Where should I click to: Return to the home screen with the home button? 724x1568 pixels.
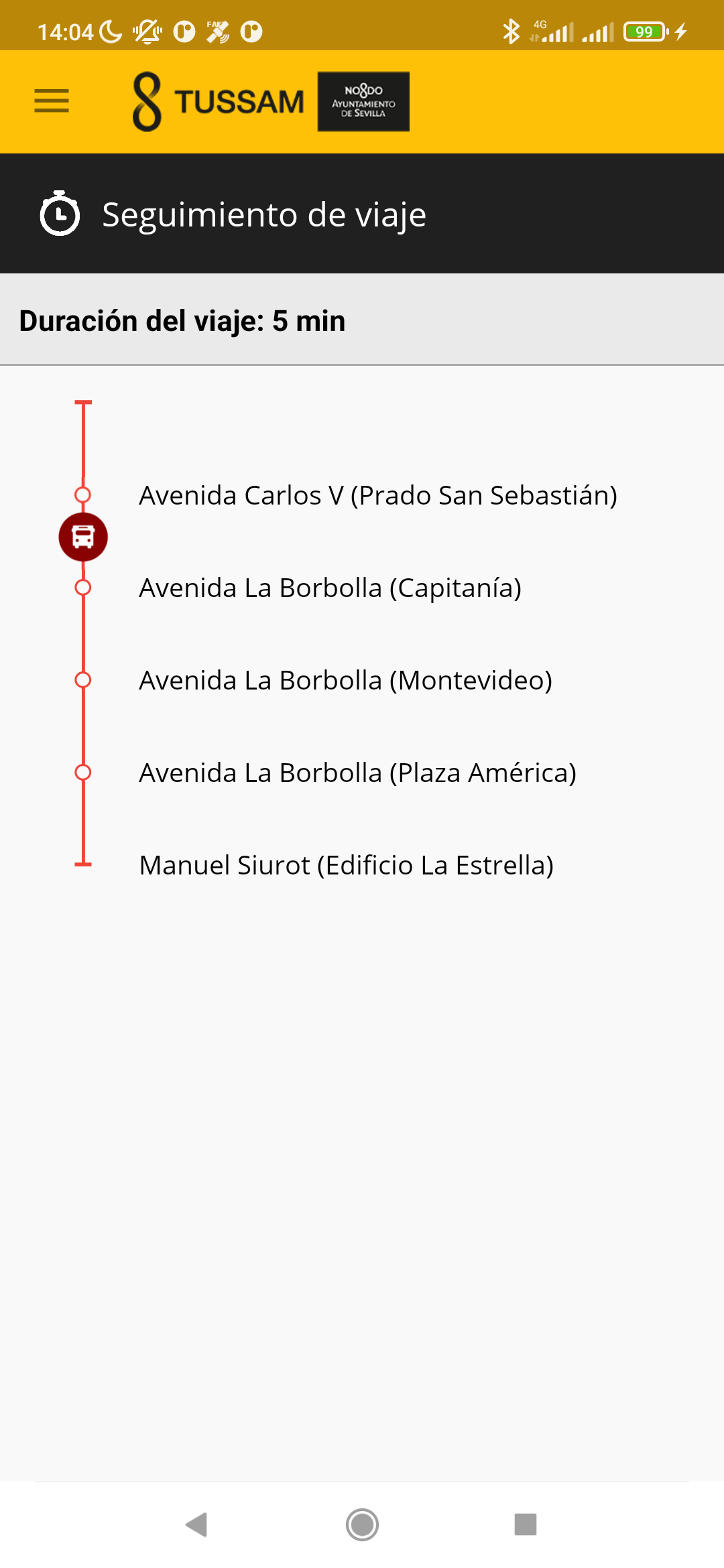pyautogui.click(x=362, y=1524)
